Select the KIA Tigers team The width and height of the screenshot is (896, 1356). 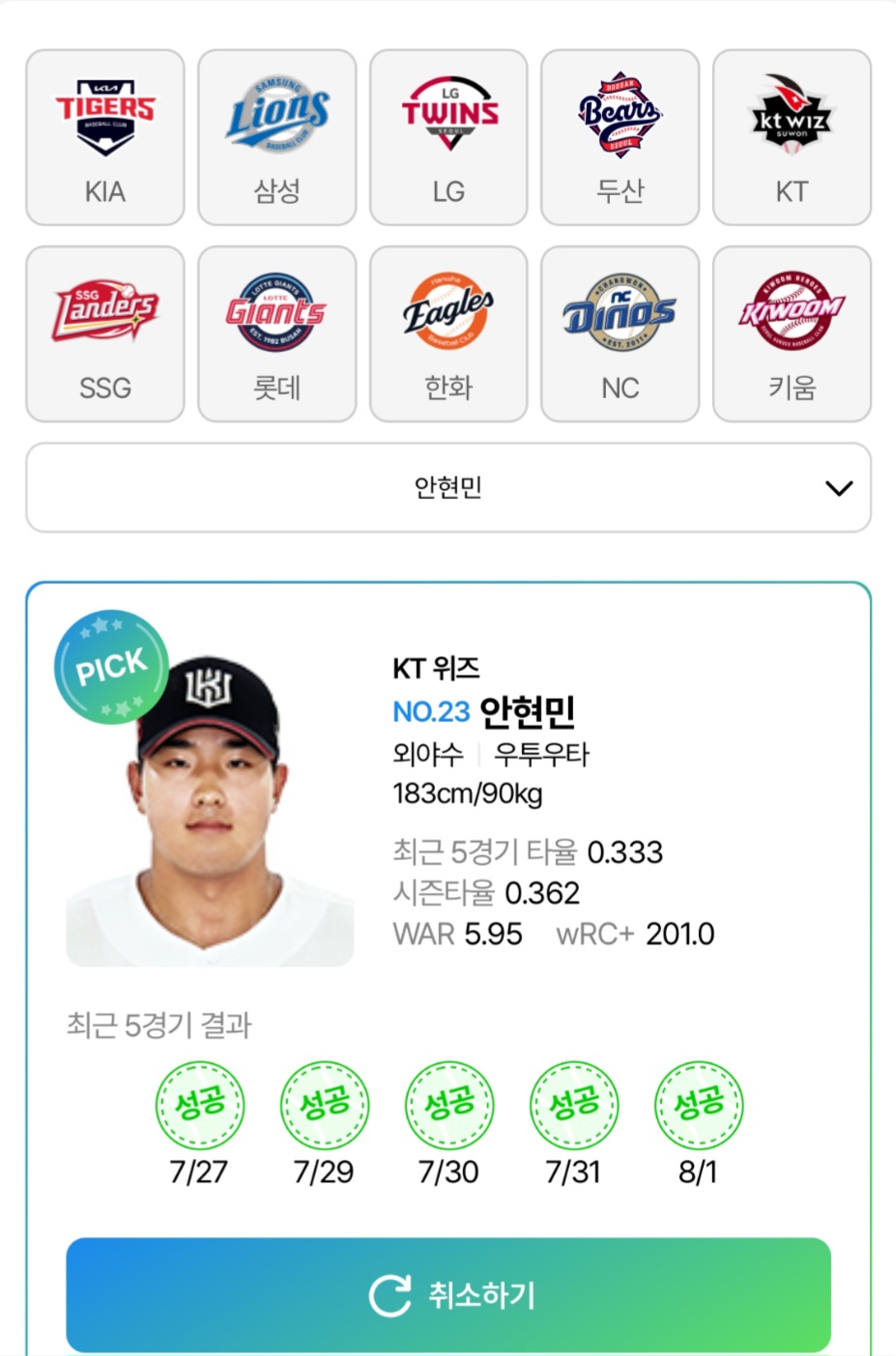104,137
